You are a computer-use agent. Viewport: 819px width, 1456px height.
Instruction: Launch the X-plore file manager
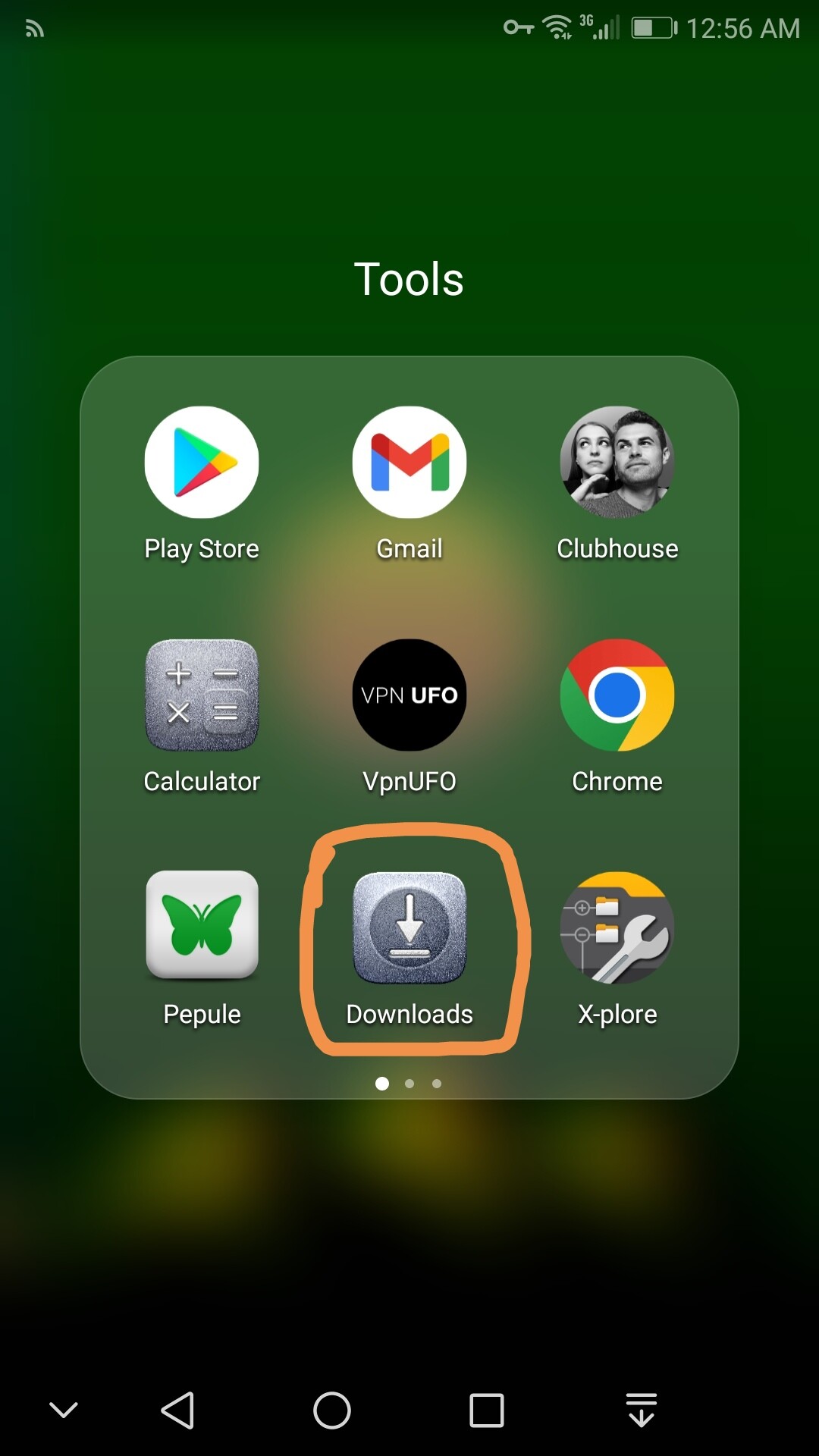click(617, 927)
